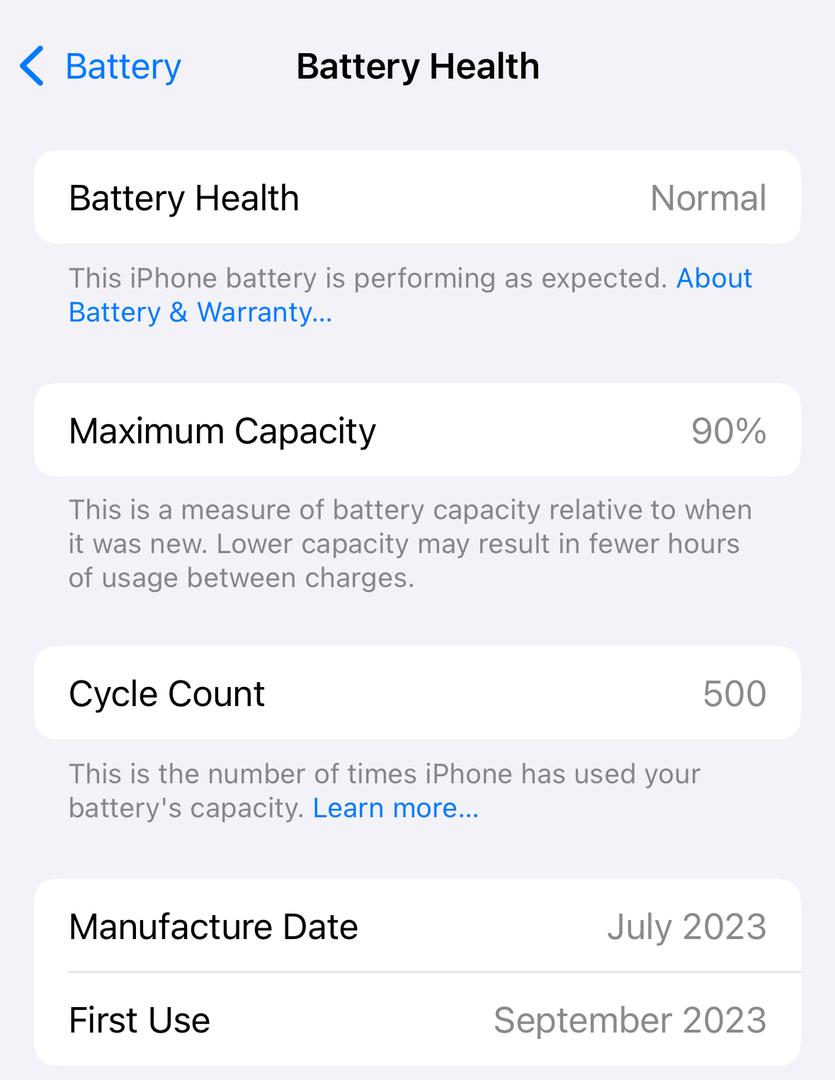Open Learn more about cycle count

(395, 808)
